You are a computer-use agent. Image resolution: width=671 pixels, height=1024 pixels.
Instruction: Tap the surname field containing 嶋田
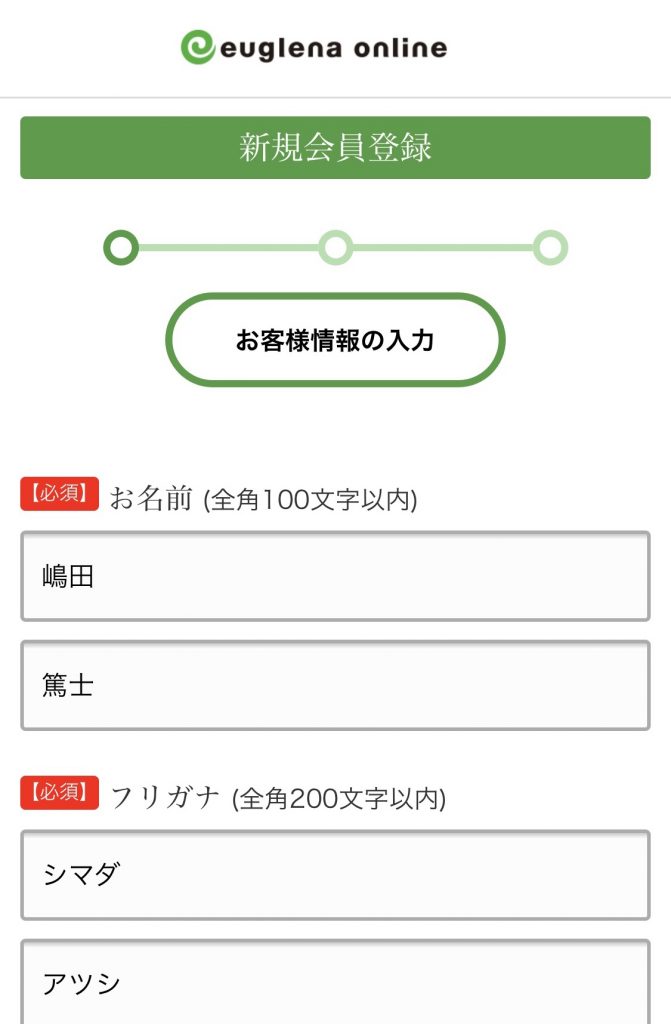(335, 576)
